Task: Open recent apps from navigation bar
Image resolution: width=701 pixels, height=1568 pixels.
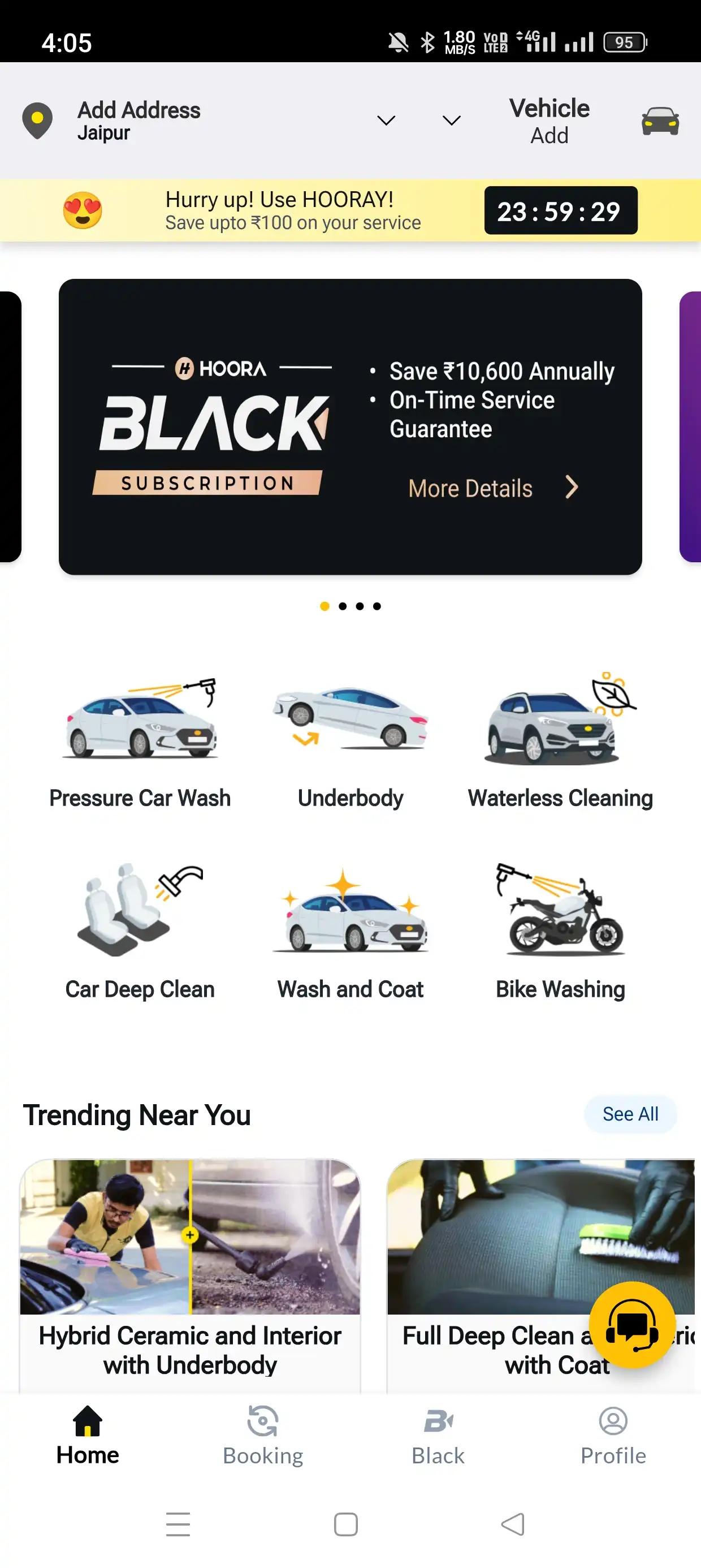Action: pyautogui.click(x=178, y=1524)
